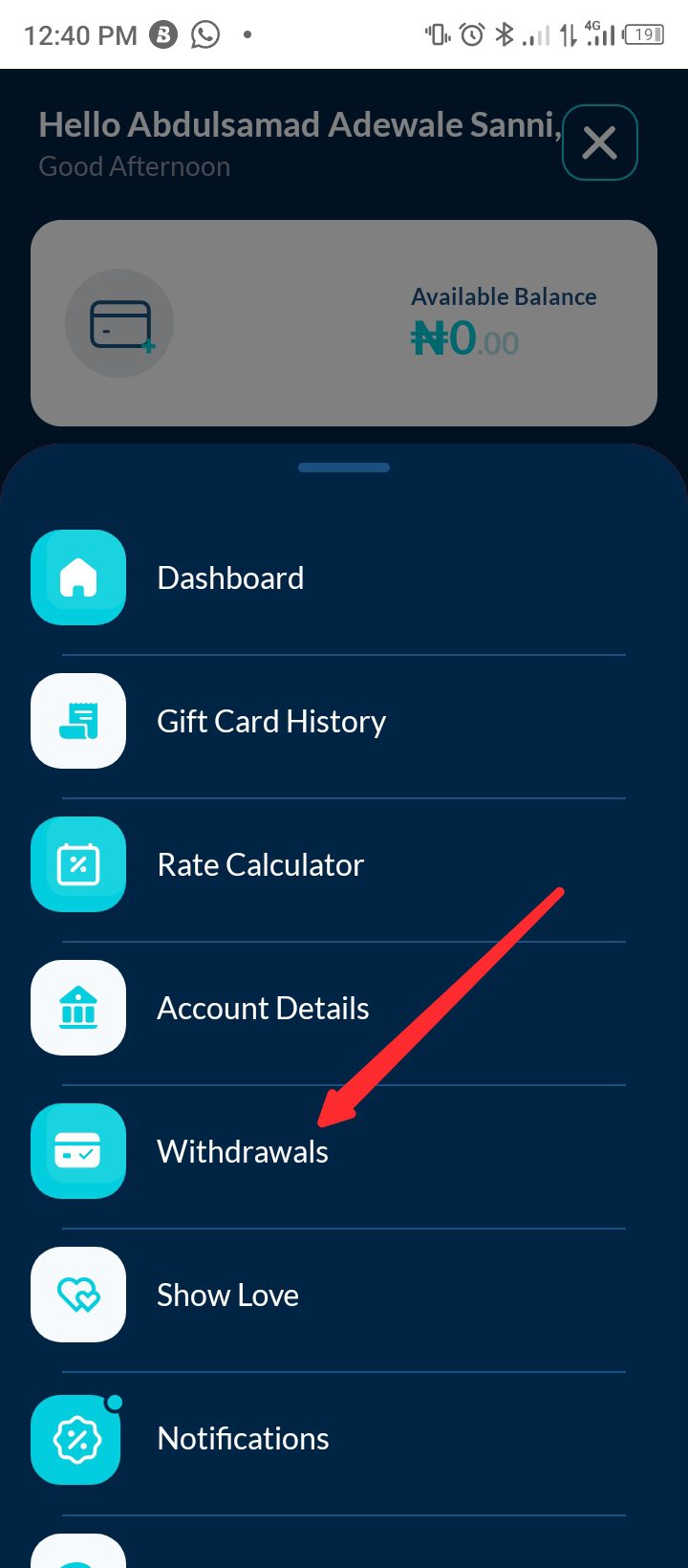
Task: Open the Rate Calculator option
Action: [x=260, y=864]
